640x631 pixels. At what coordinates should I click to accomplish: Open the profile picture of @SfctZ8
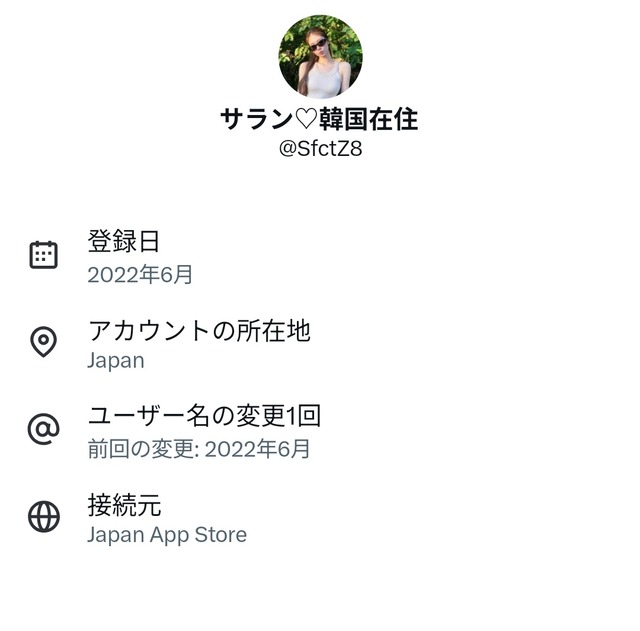tap(320, 56)
